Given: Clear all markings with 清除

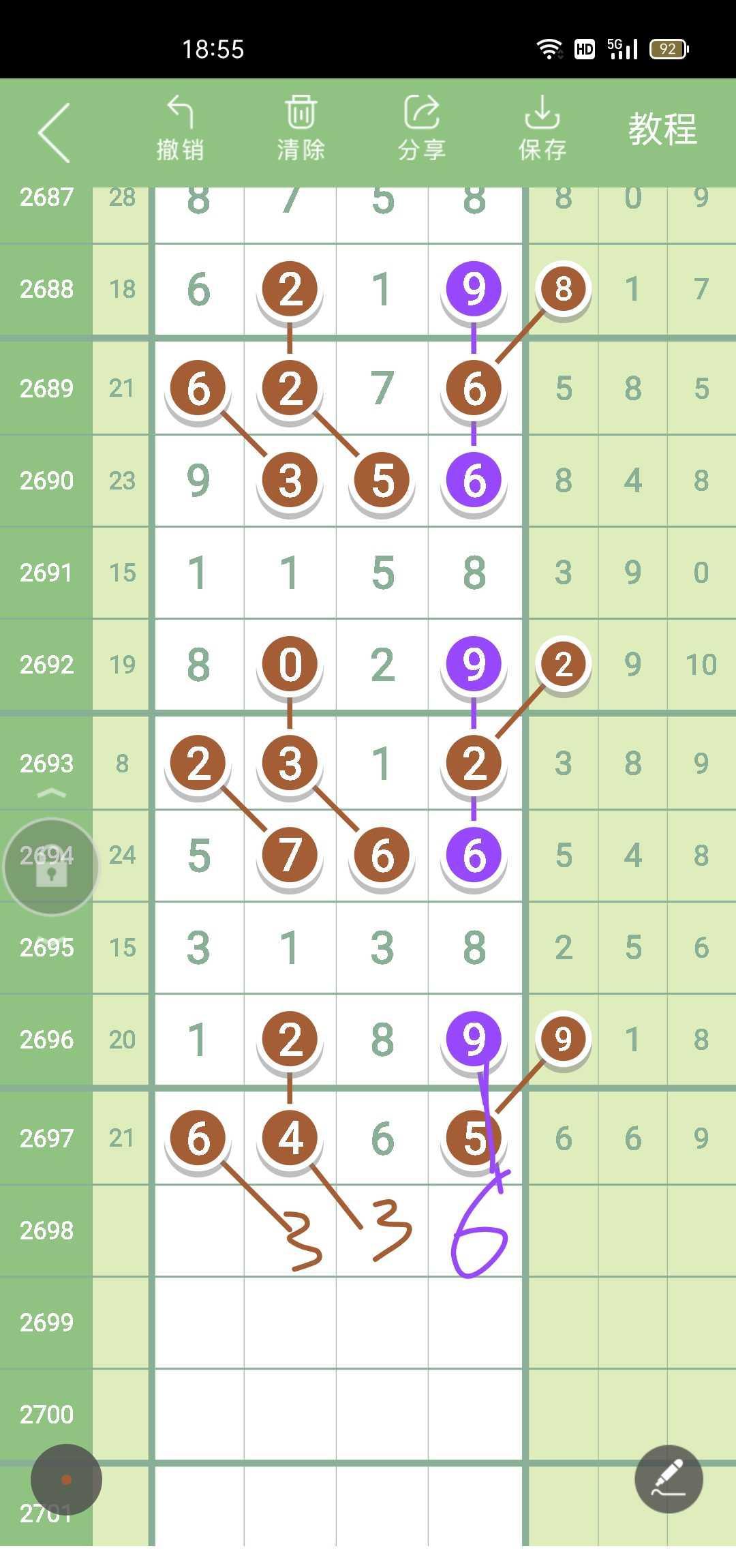Looking at the screenshot, I should click(301, 130).
